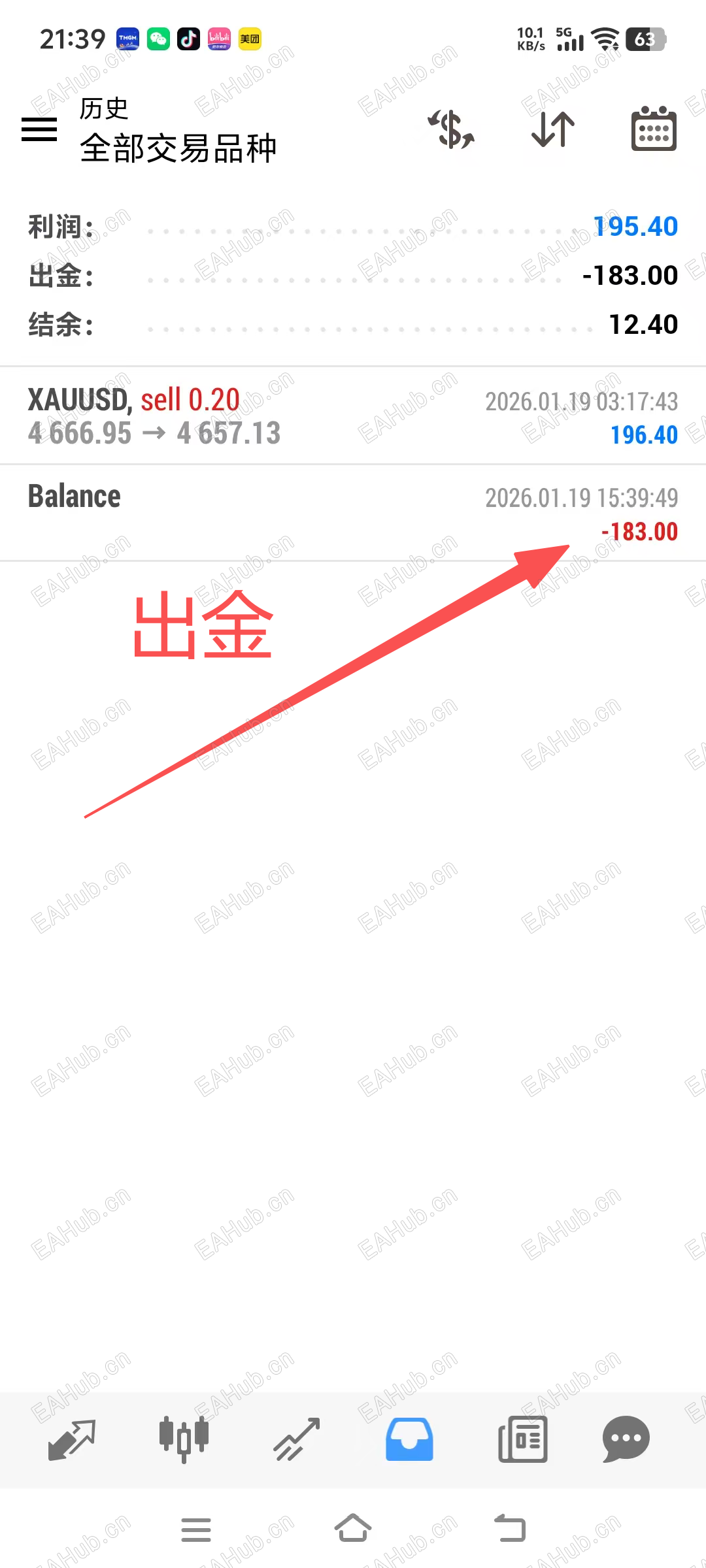Tap the Balance withdrawal entry
The height and width of the screenshot is (1568, 706).
point(353,513)
